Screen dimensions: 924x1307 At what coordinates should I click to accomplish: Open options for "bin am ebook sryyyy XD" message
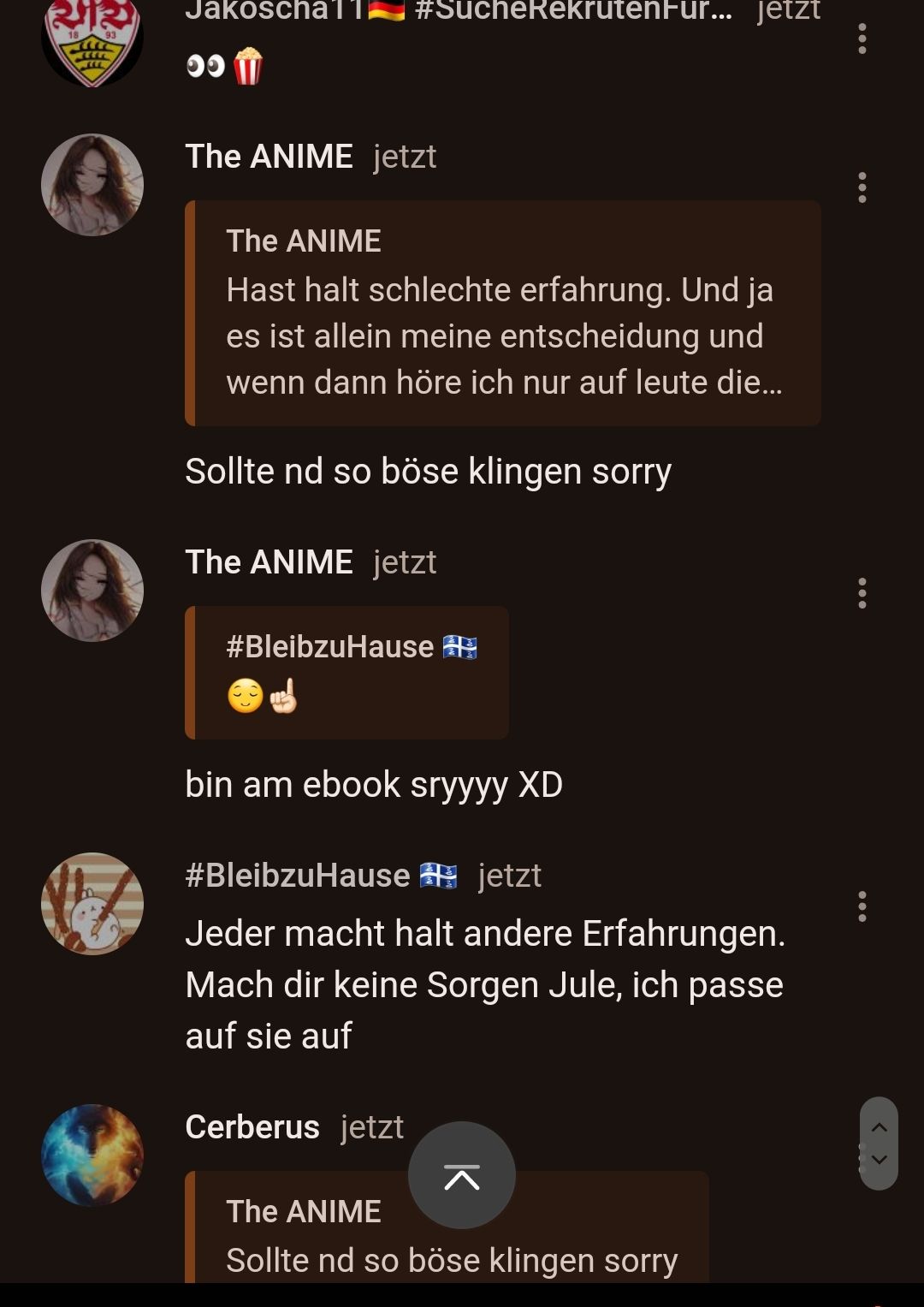click(862, 593)
